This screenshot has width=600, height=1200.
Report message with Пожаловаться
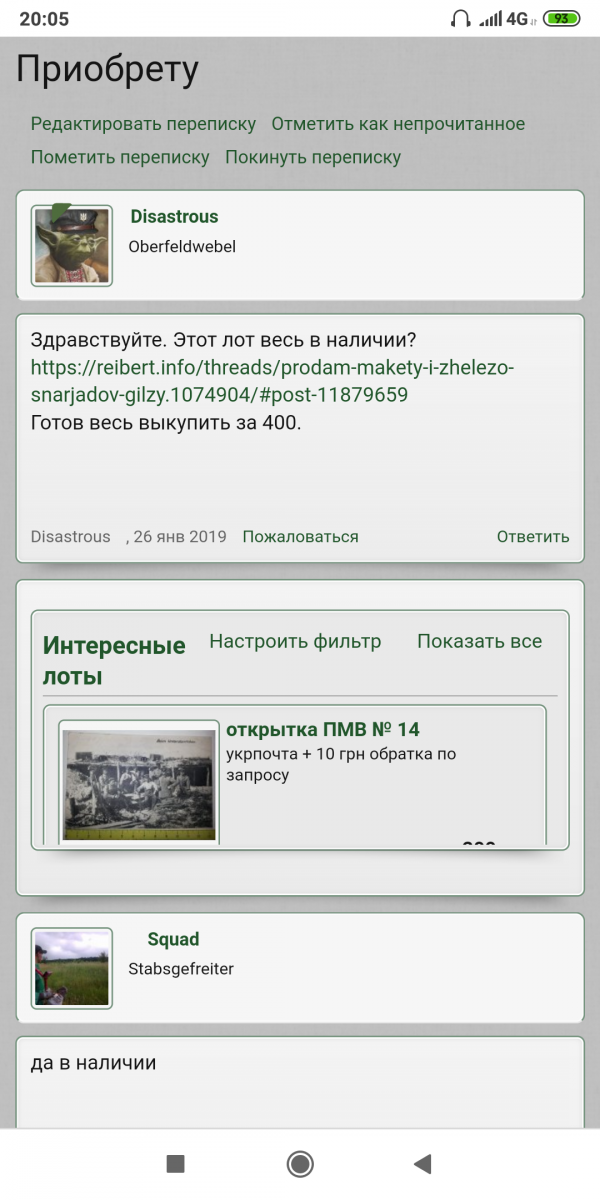point(300,537)
